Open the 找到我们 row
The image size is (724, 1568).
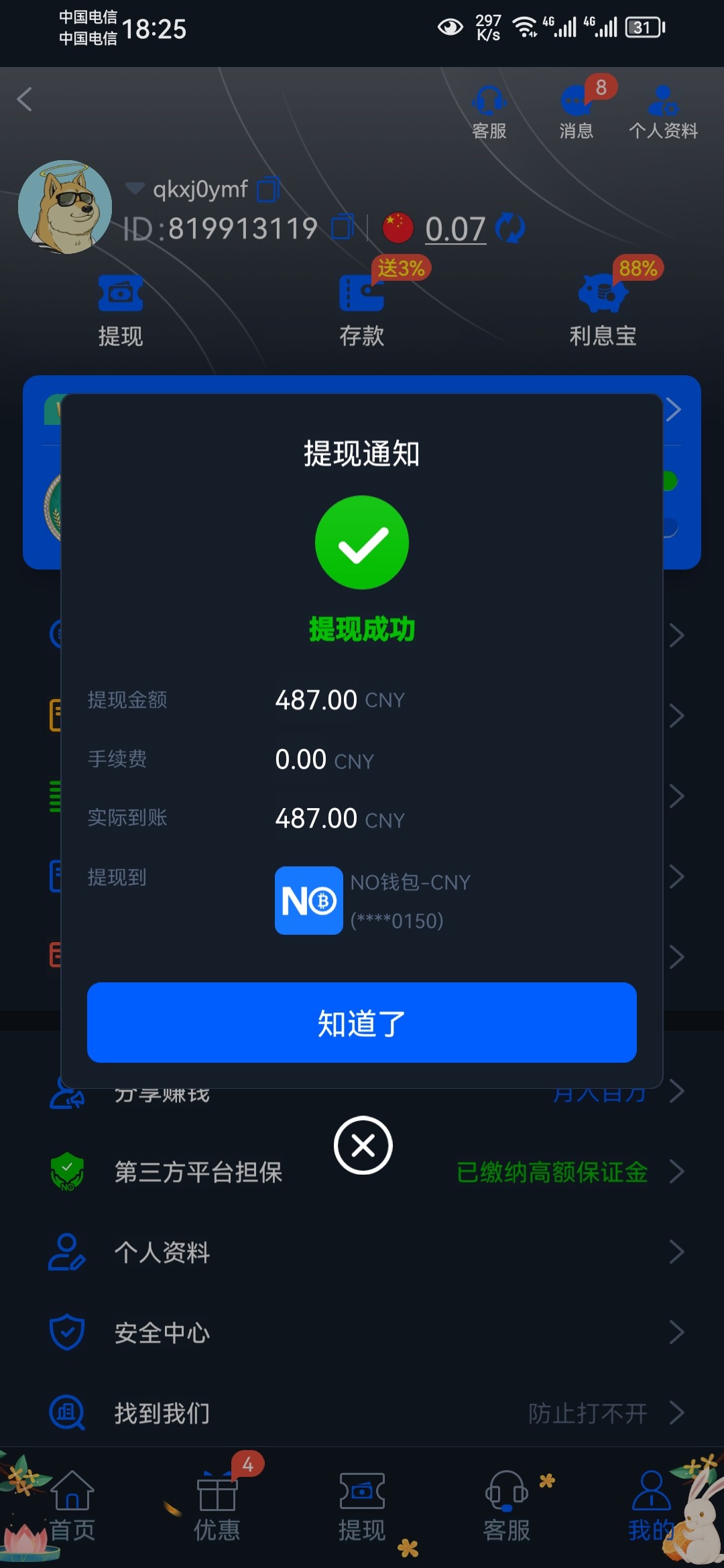coord(362,1413)
